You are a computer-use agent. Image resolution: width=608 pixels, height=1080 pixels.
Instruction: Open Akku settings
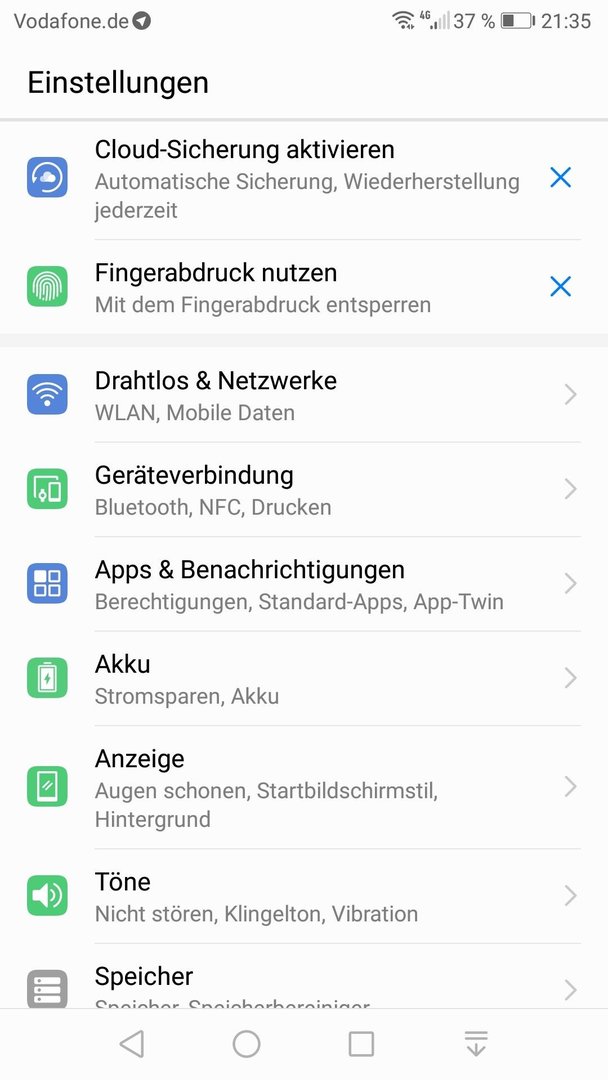pos(304,678)
